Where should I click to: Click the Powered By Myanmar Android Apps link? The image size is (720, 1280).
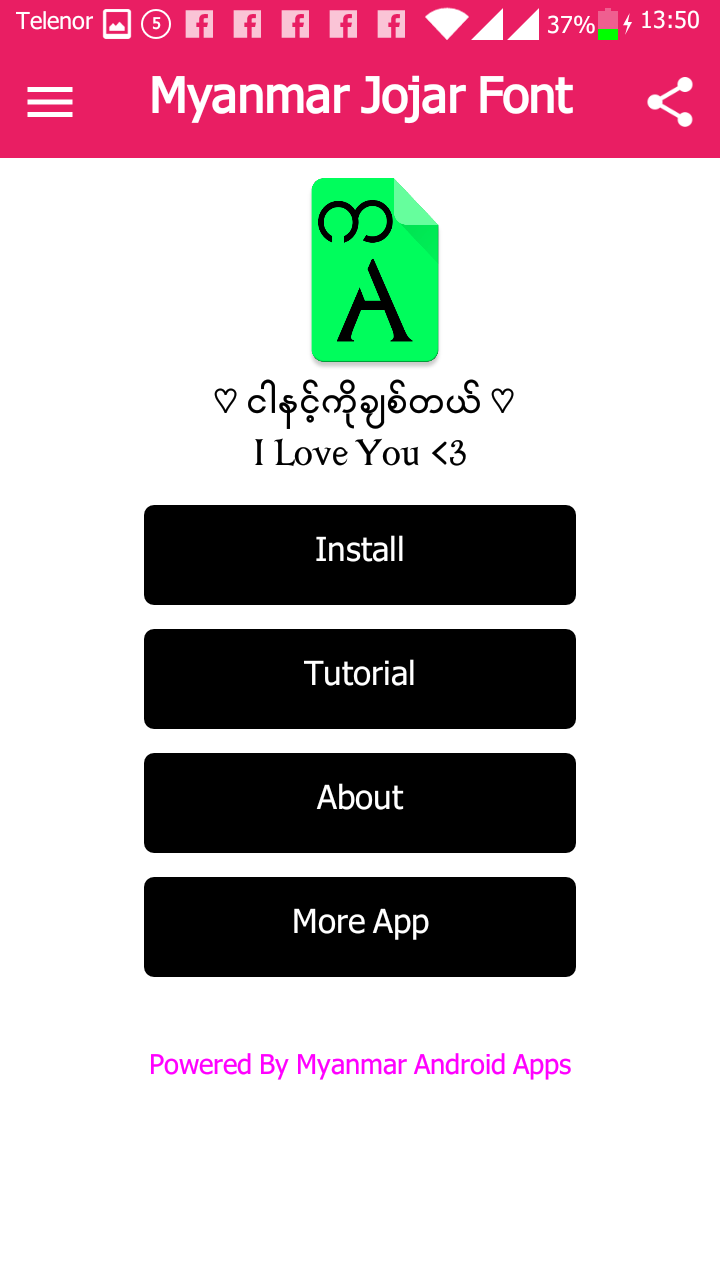click(360, 1064)
